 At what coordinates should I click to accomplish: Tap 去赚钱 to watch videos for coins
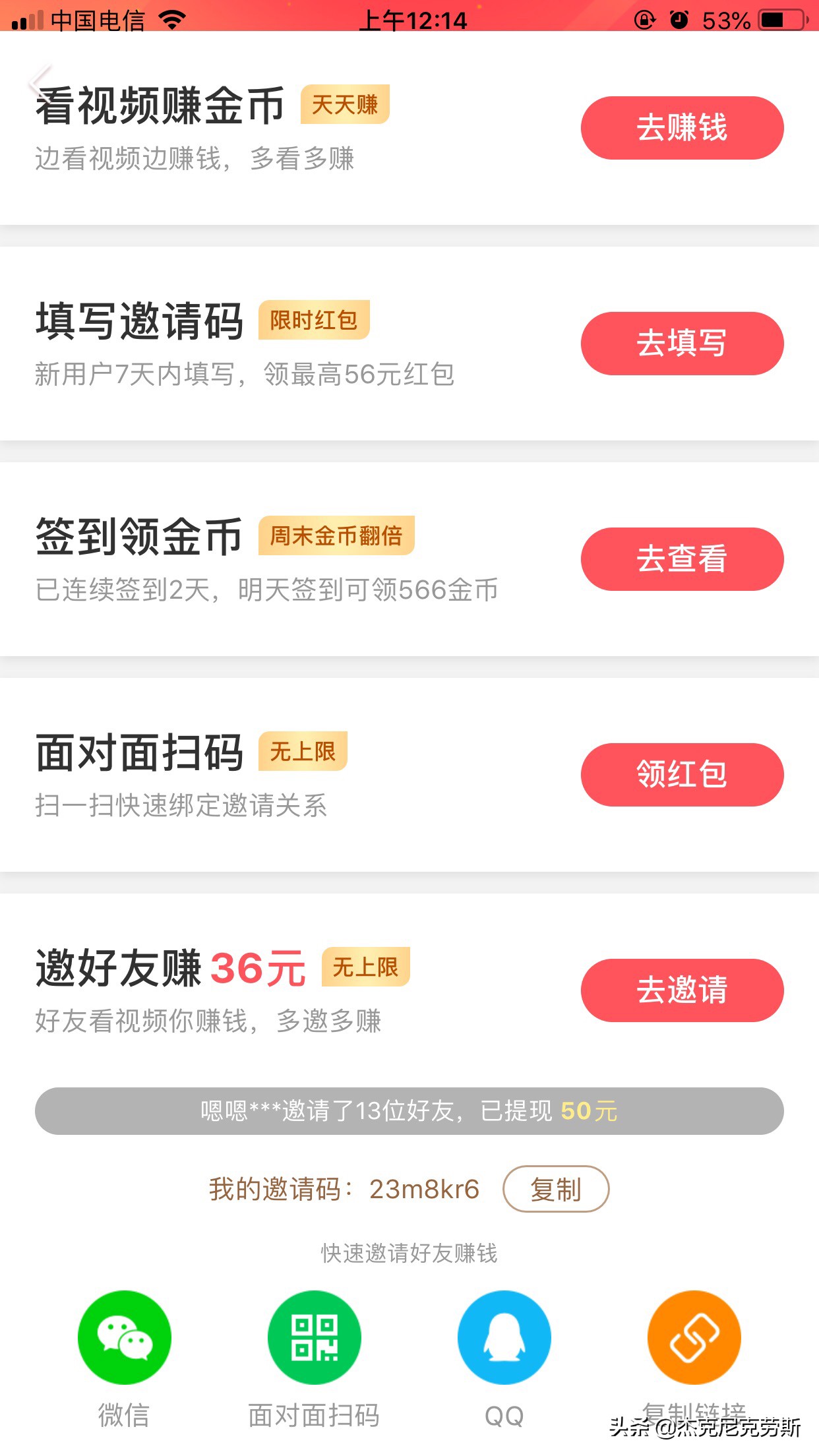pyautogui.click(x=682, y=128)
